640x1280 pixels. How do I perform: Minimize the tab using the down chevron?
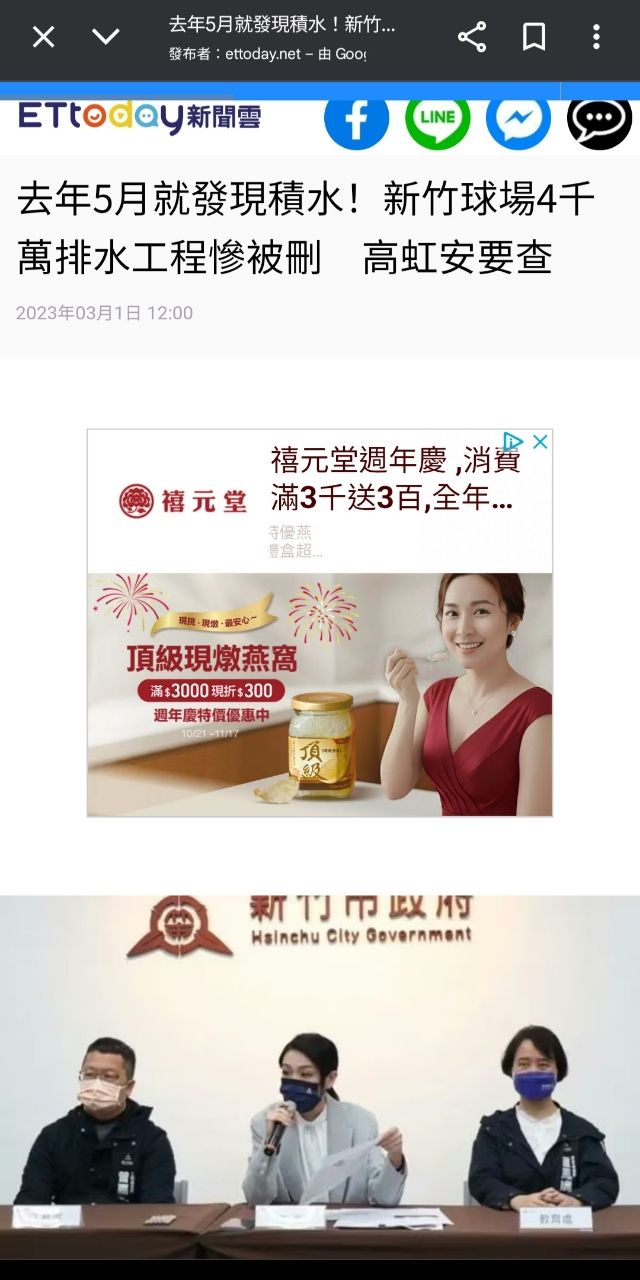pos(105,38)
